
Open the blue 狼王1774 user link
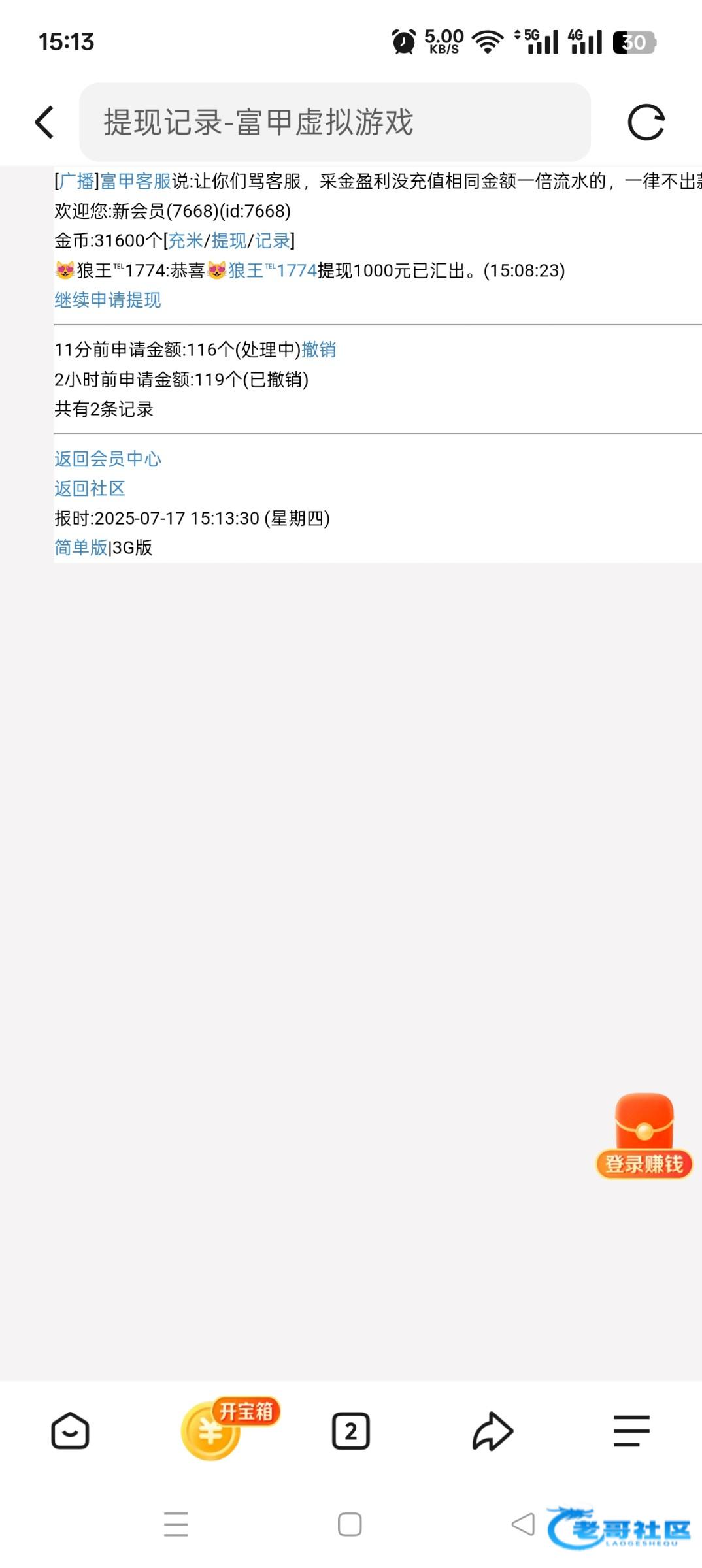point(272,270)
